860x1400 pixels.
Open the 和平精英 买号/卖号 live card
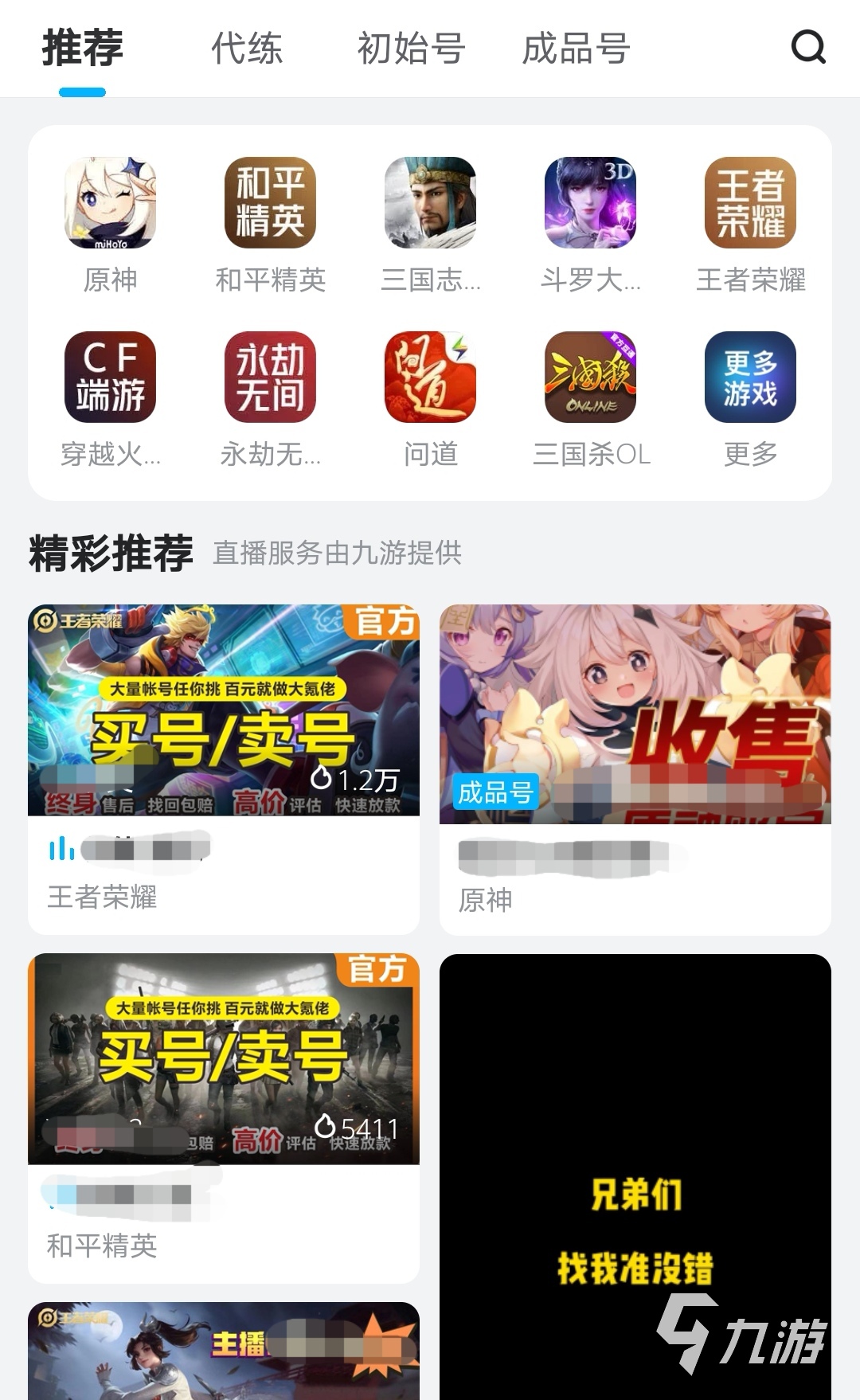tap(224, 1059)
